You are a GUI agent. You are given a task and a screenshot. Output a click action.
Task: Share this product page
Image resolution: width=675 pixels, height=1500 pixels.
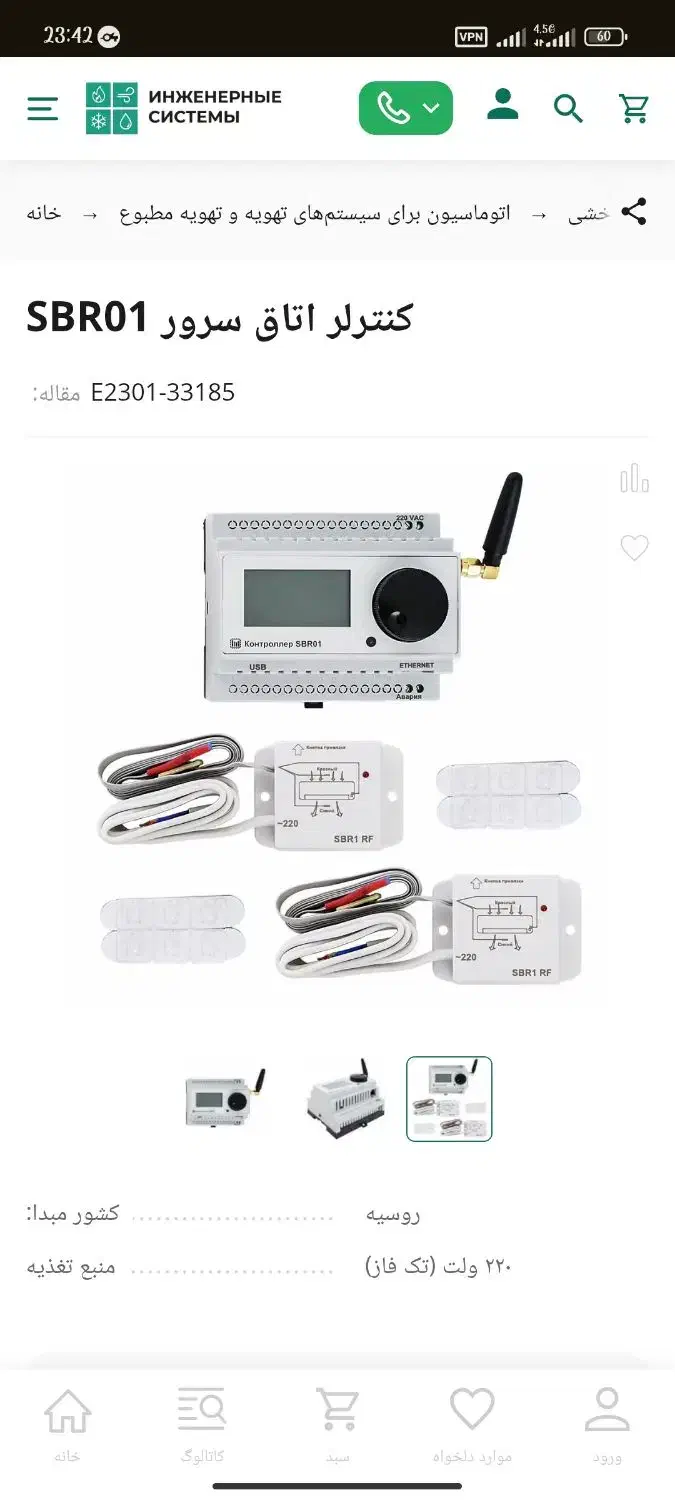click(634, 212)
